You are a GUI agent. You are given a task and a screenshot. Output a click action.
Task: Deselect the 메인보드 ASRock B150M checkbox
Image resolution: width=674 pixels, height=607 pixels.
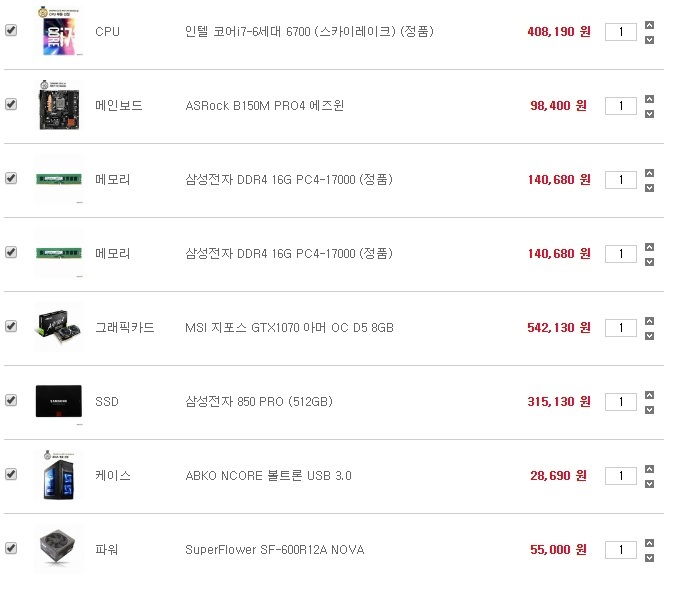tap(11, 104)
